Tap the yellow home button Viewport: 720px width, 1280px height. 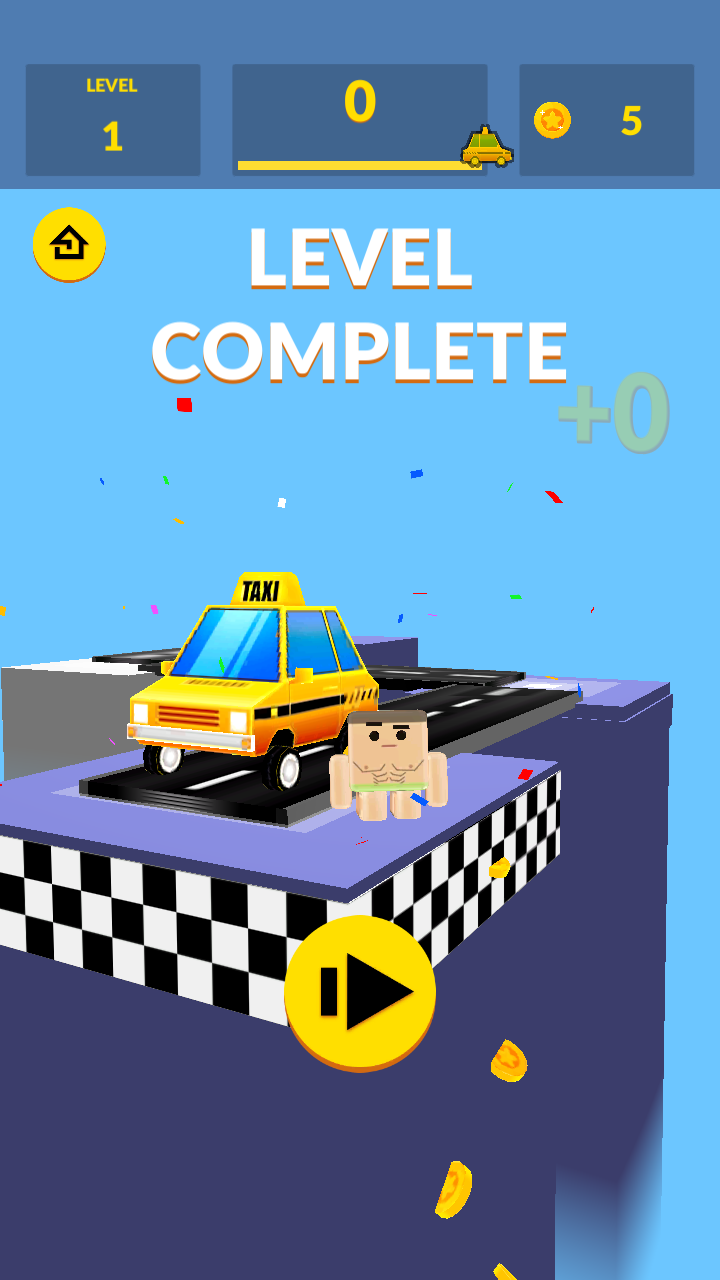[x=69, y=243]
